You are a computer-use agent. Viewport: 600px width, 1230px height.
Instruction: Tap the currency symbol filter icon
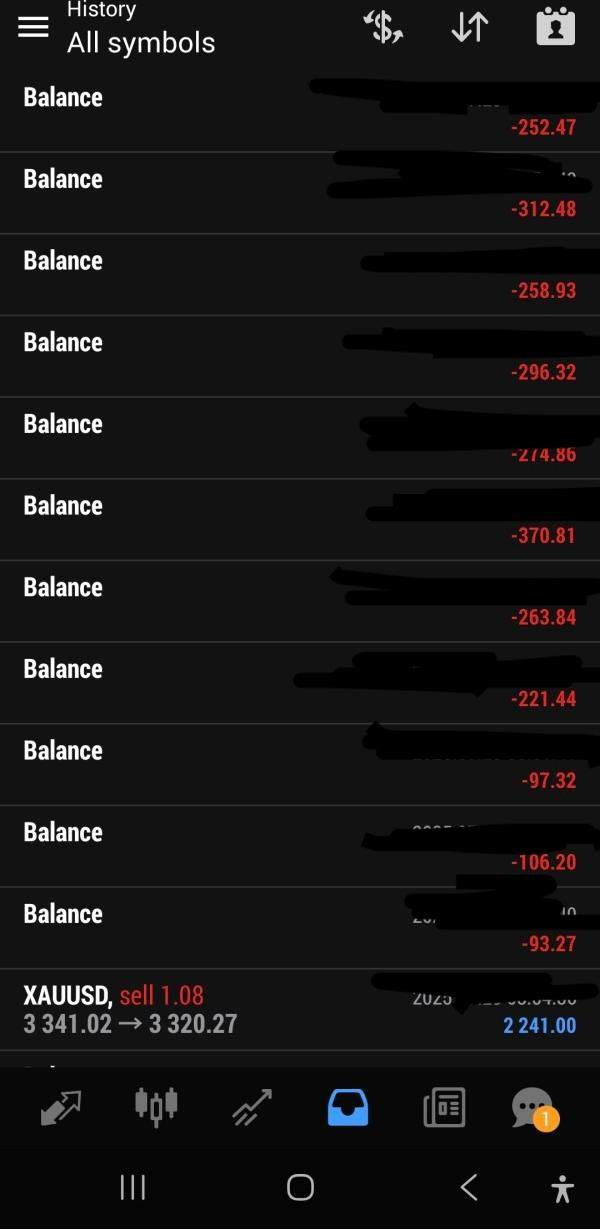pyautogui.click(x=383, y=27)
